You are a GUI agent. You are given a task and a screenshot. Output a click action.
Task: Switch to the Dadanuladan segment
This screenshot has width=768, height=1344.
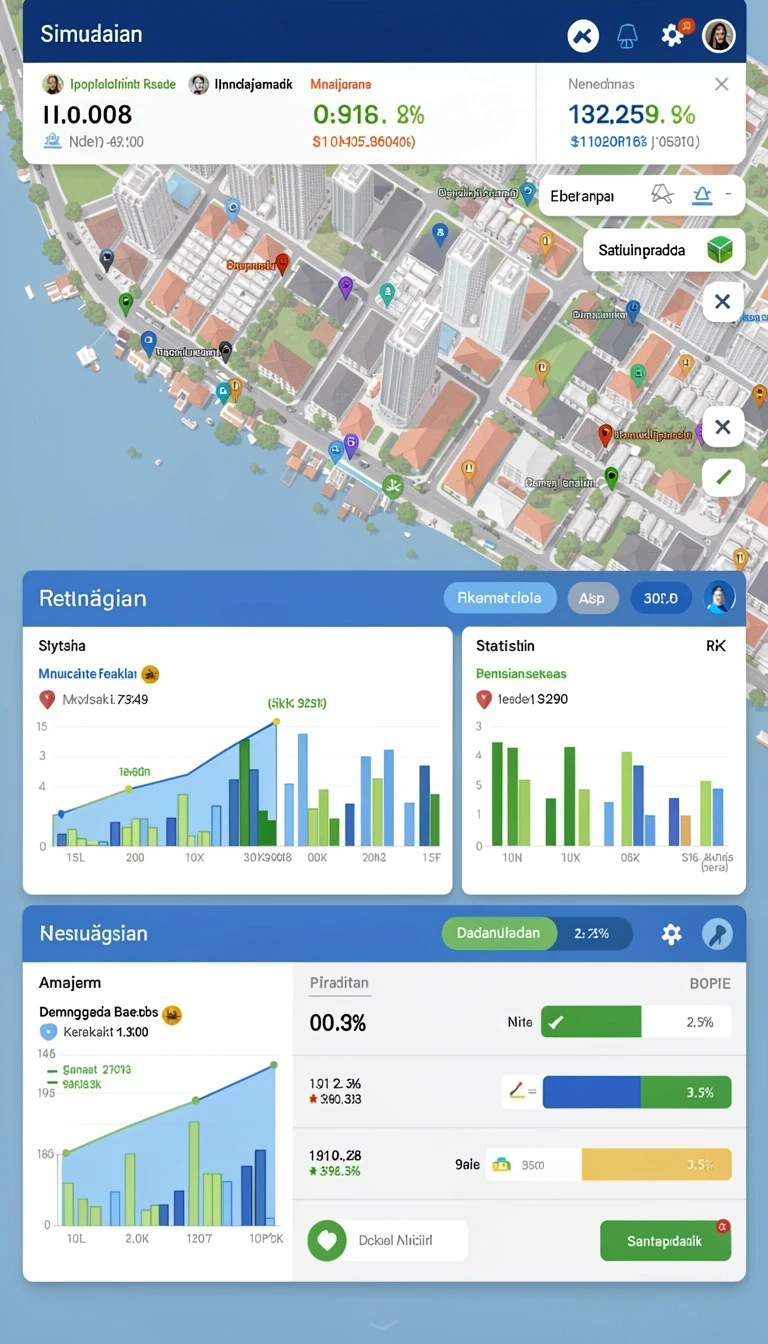[x=498, y=933]
